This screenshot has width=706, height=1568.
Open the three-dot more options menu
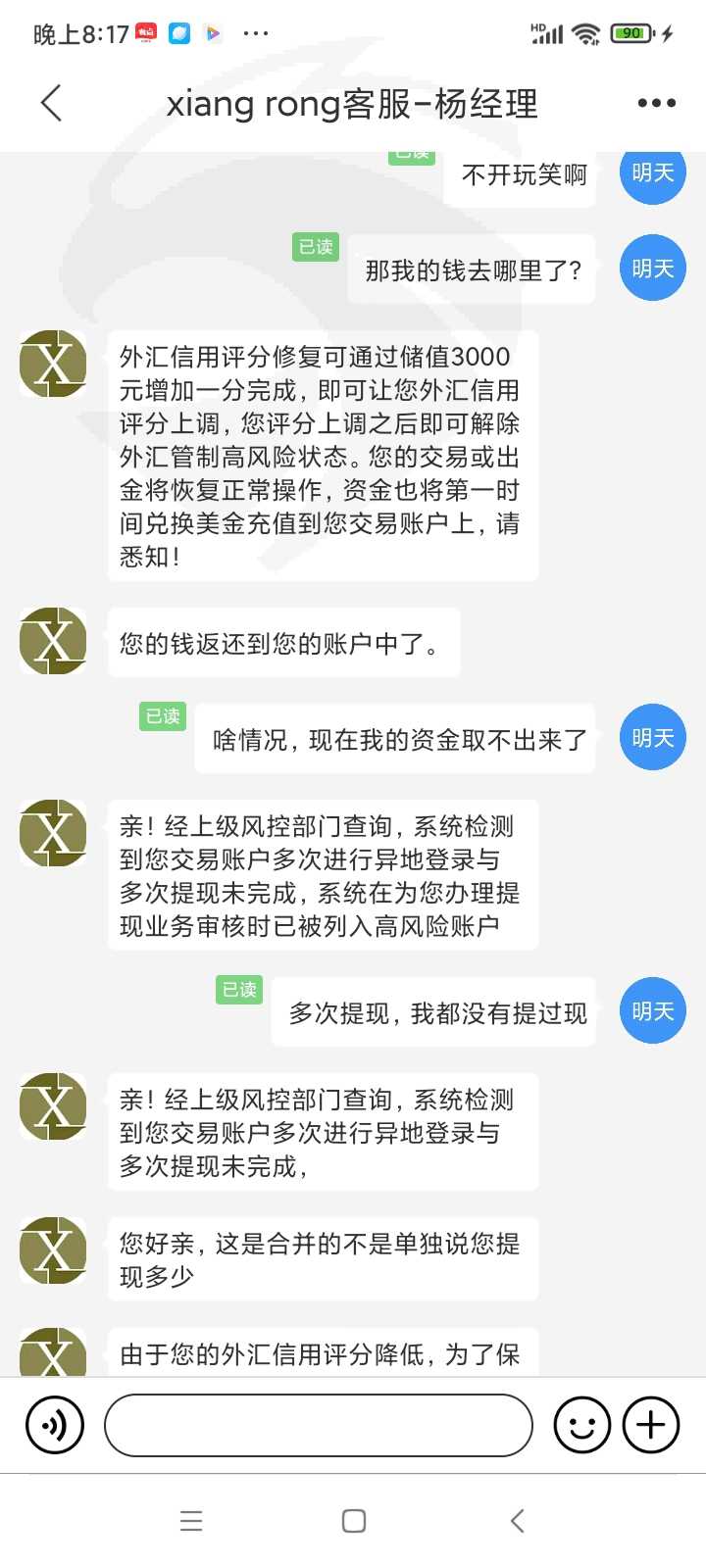click(x=656, y=103)
